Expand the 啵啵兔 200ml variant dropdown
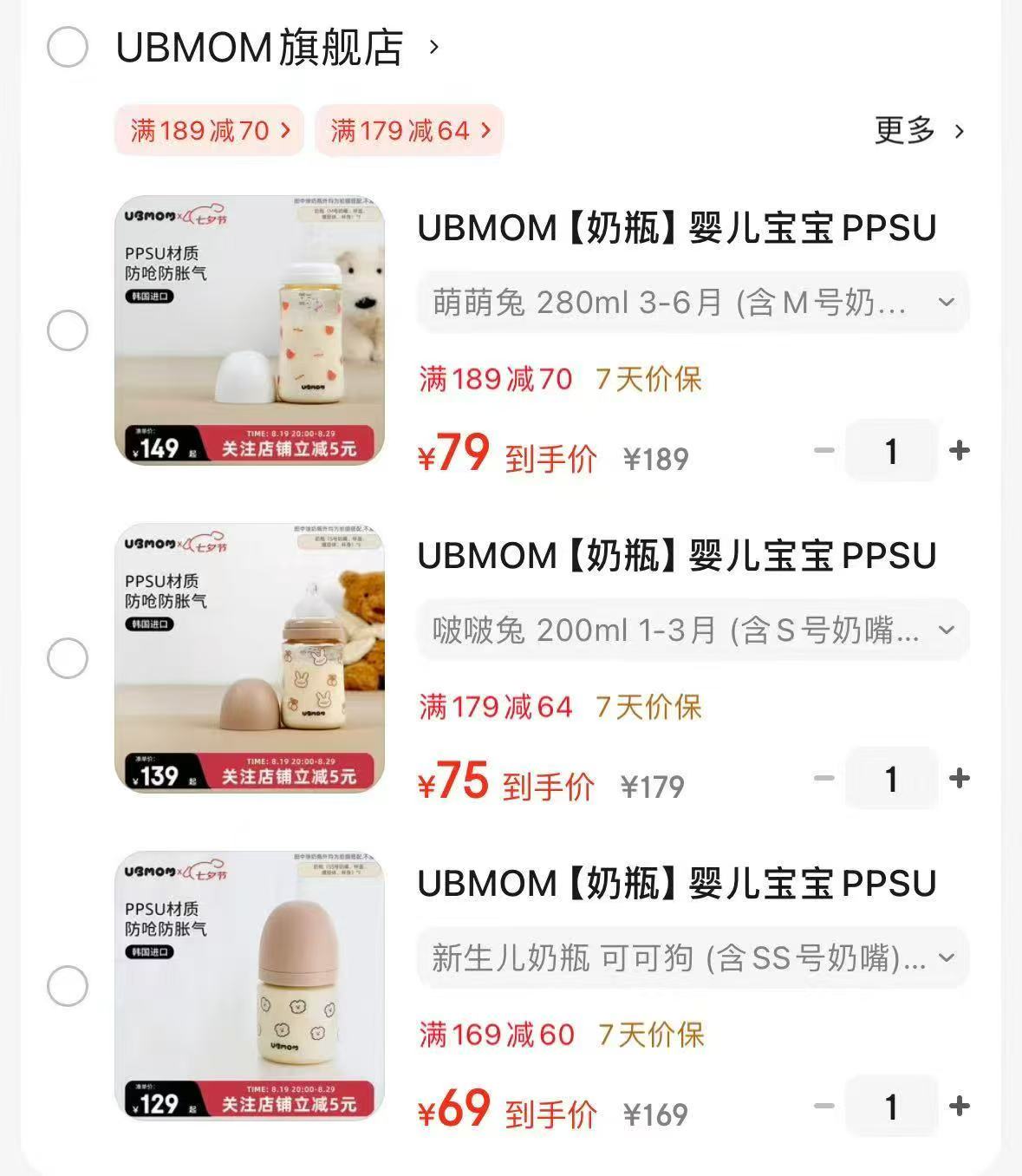This screenshot has width=1022, height=1176. click(692, 630)
